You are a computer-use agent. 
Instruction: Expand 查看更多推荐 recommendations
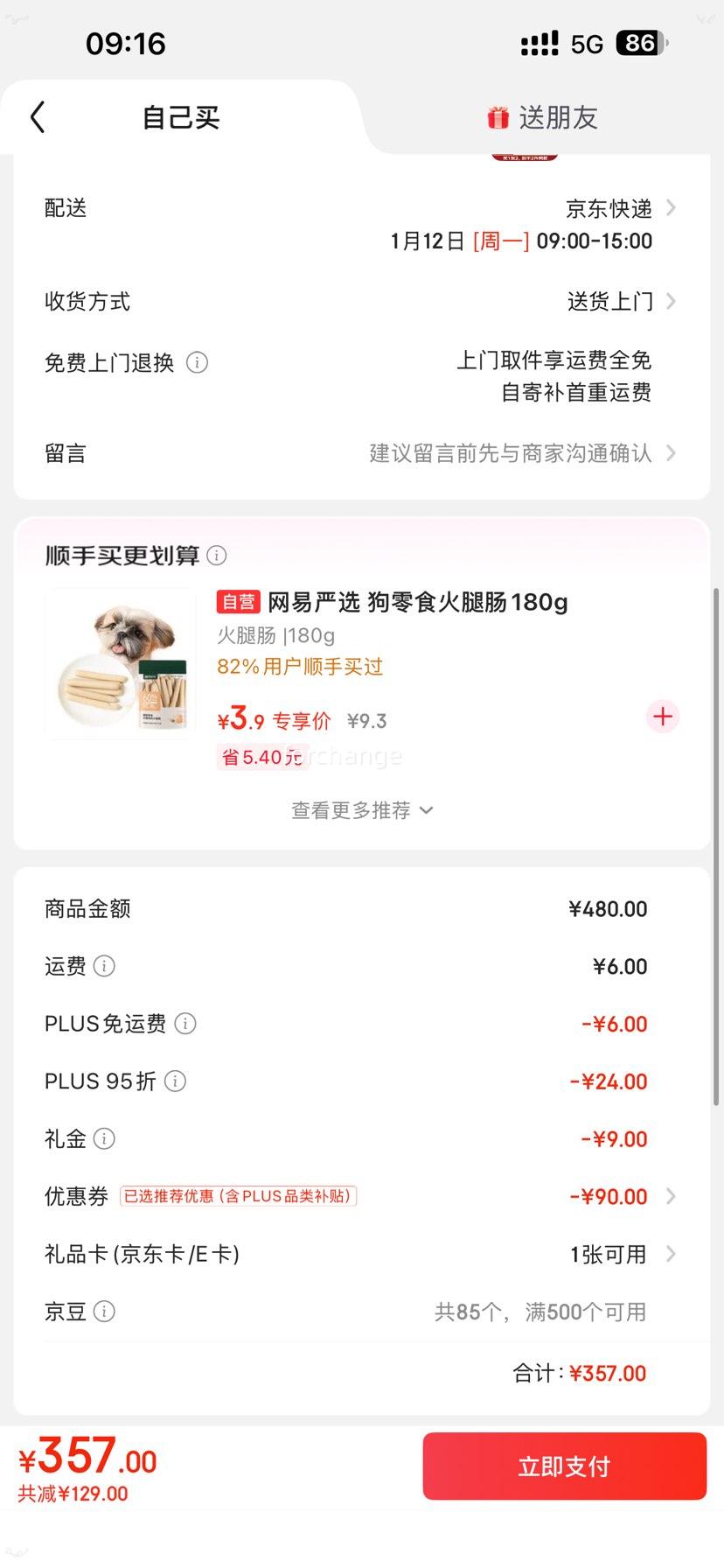point(361,810)
